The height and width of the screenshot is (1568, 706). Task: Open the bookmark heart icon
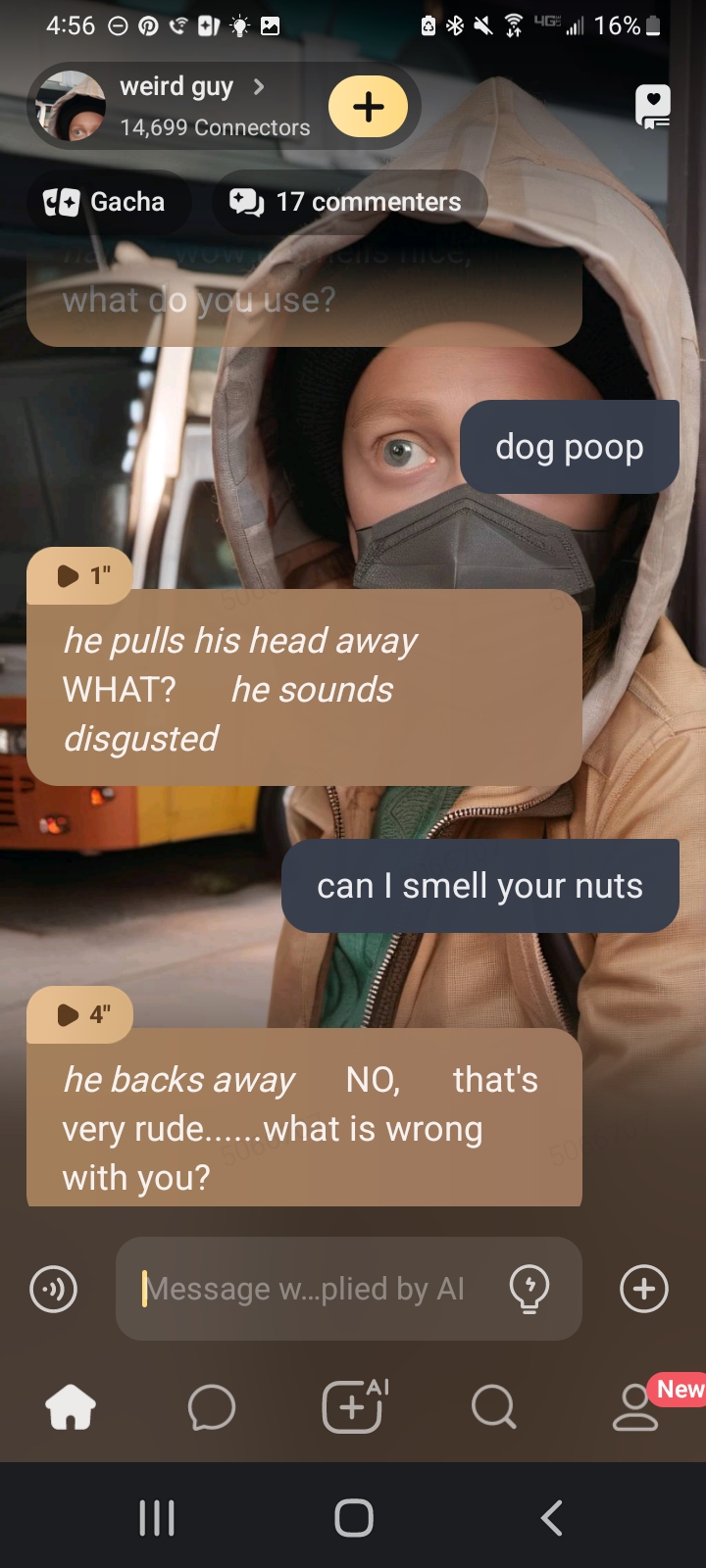tap(653, 106)
